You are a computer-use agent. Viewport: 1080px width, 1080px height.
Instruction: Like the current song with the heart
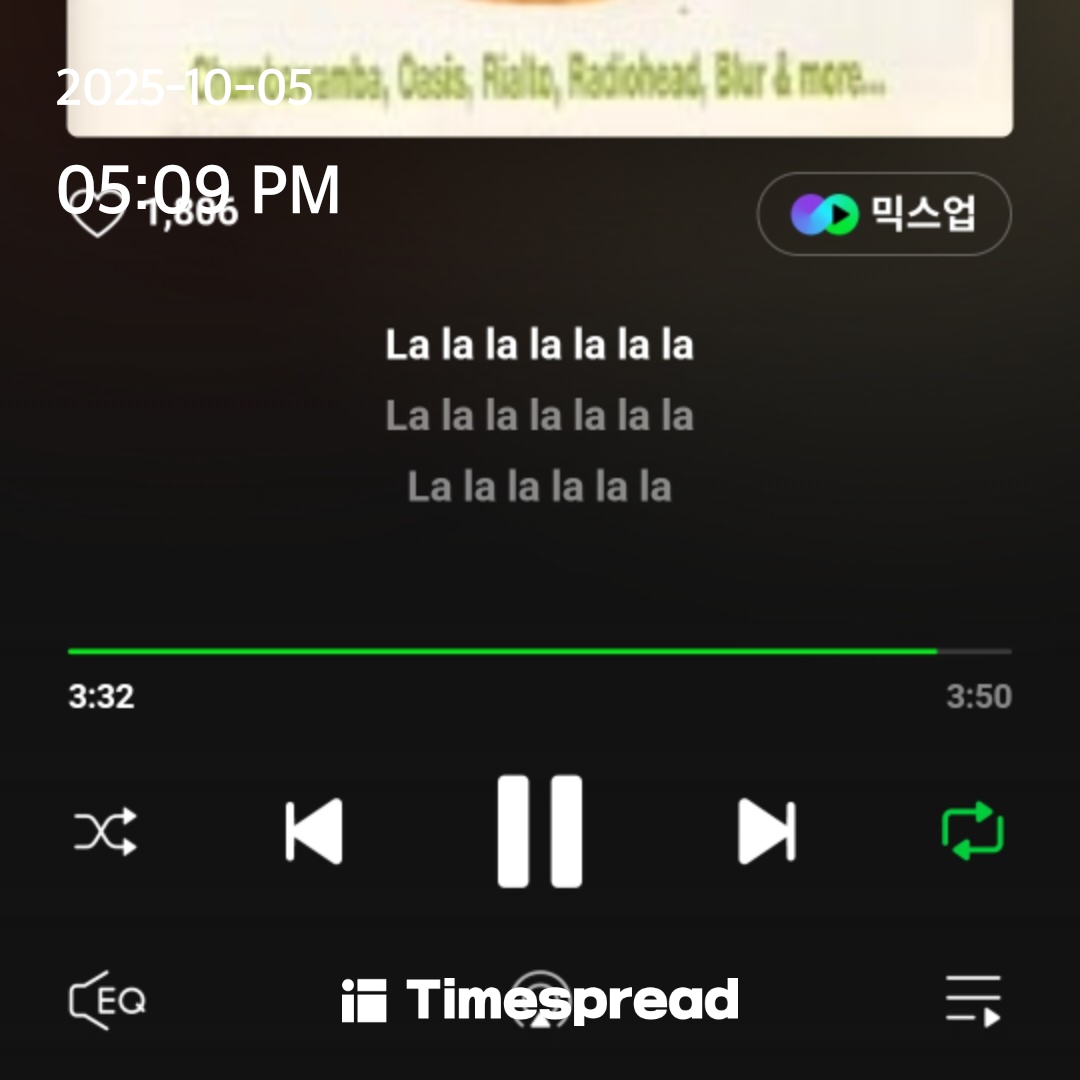point(97,213)
